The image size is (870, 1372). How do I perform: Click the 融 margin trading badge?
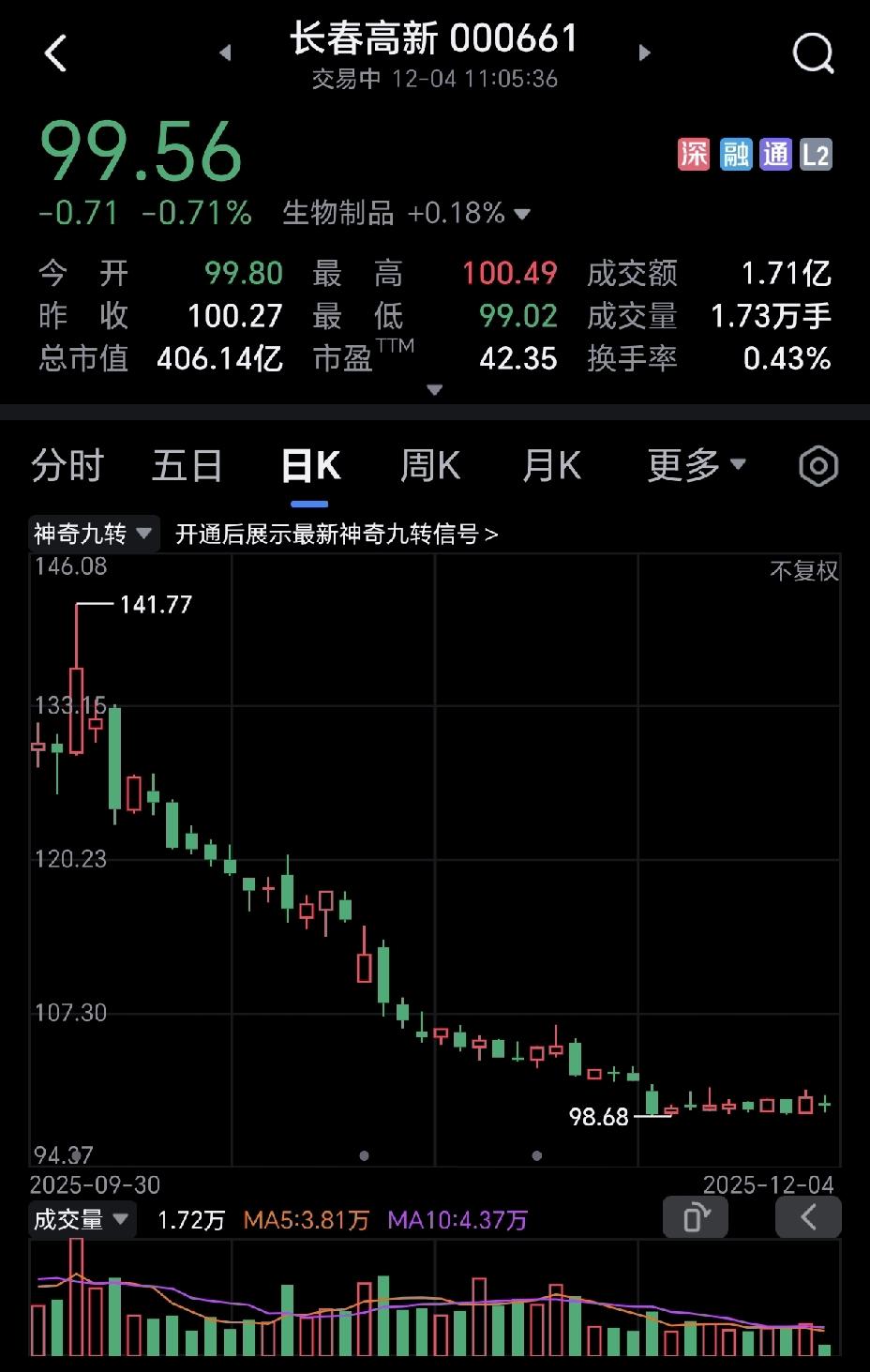(x=735, y=154)
